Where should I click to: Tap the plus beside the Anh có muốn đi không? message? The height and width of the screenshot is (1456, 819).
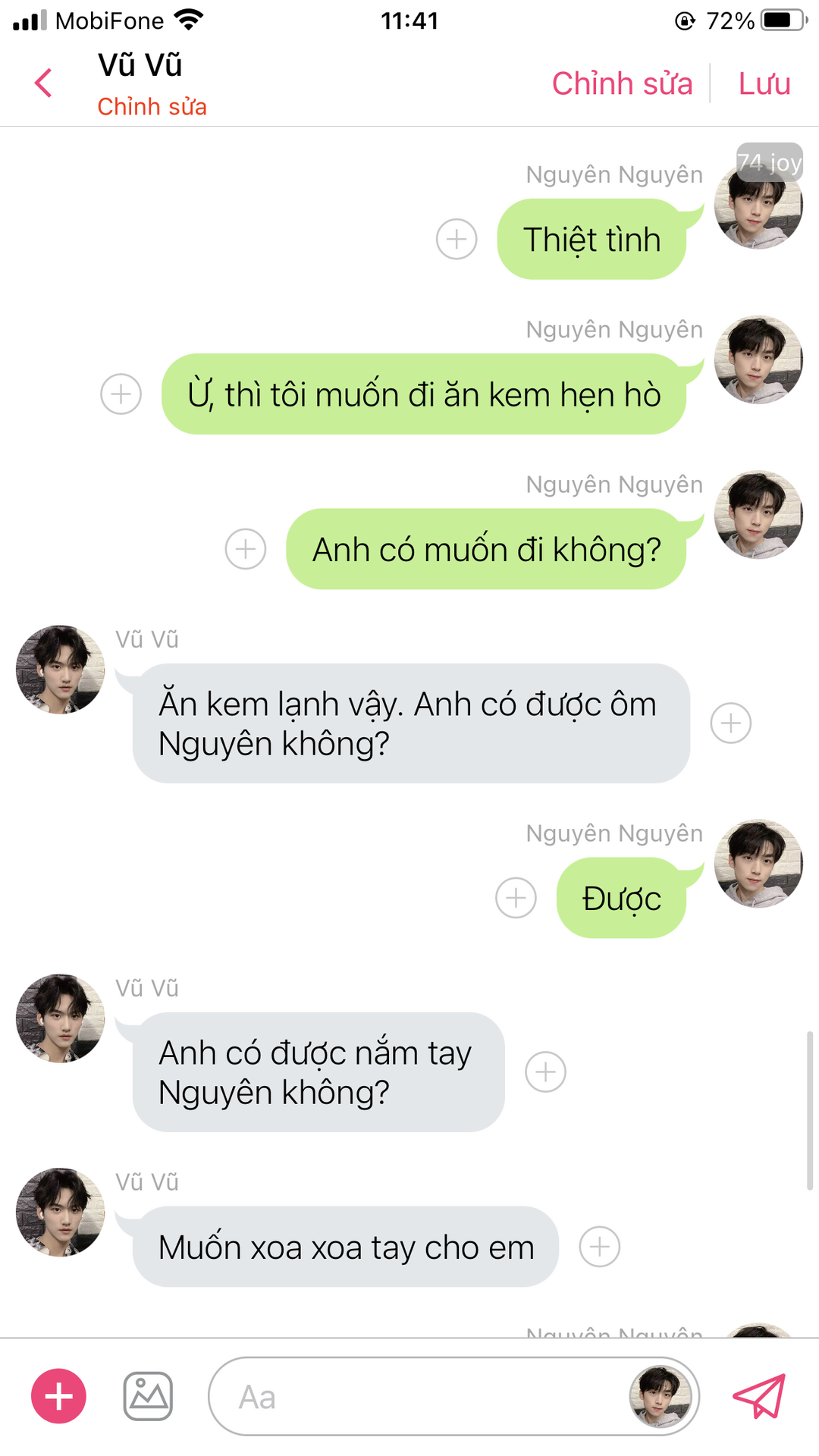coord(246,549)
